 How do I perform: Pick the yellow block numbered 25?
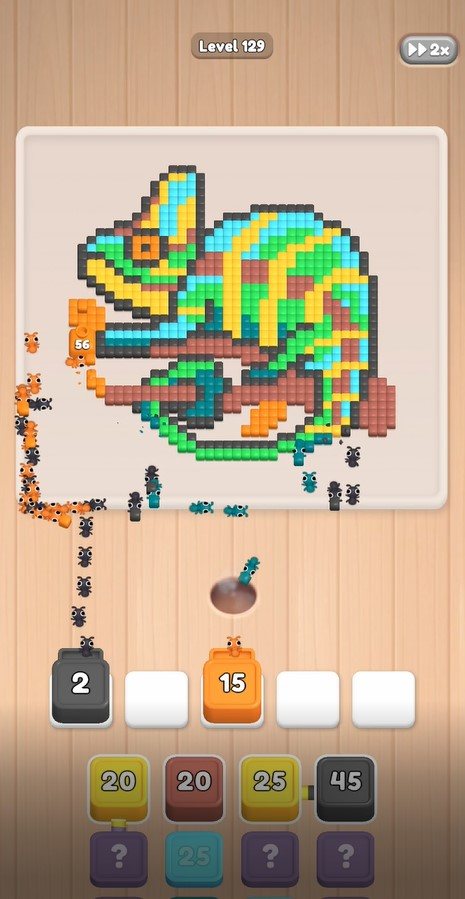click(x=270, y=788)
